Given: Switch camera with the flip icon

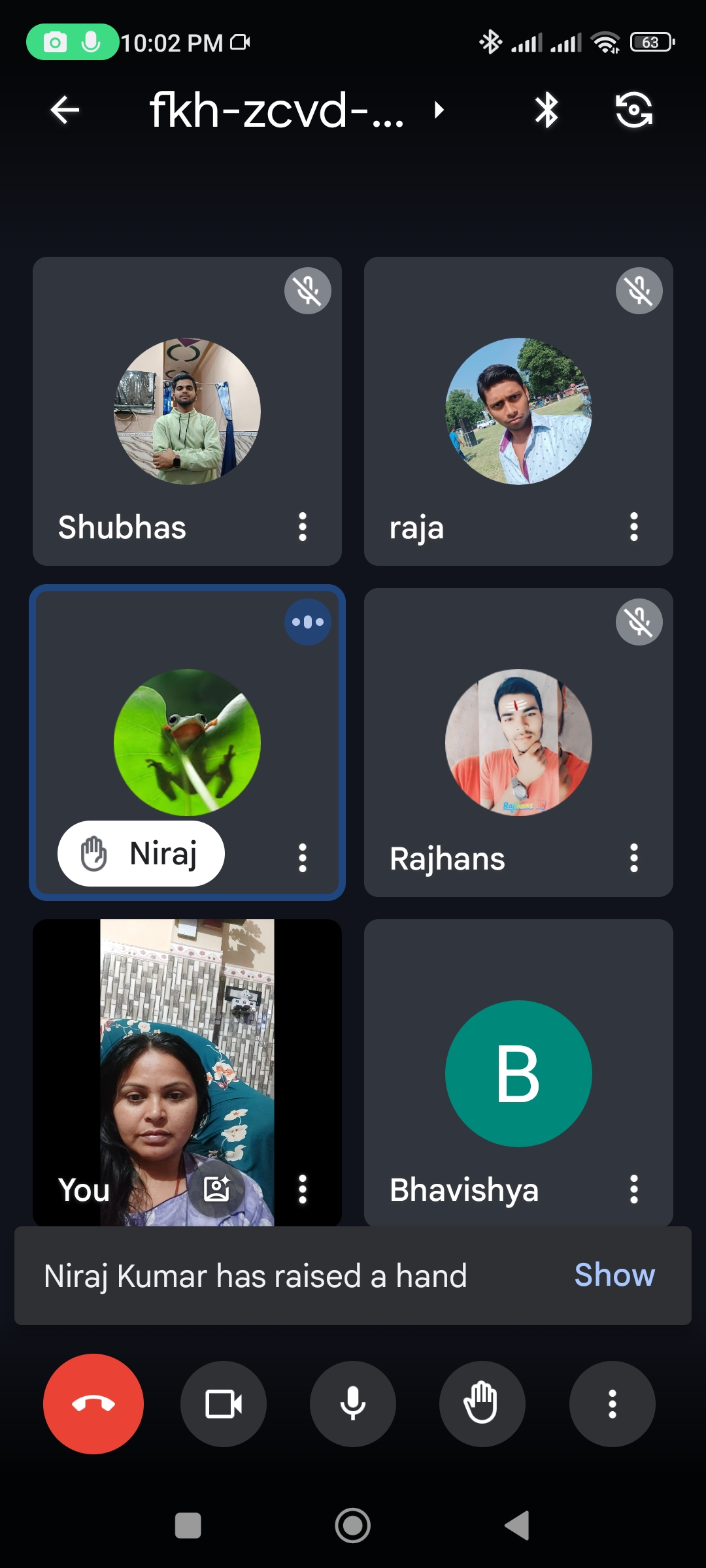Looking at the screenshot, I should click(634, 110).
